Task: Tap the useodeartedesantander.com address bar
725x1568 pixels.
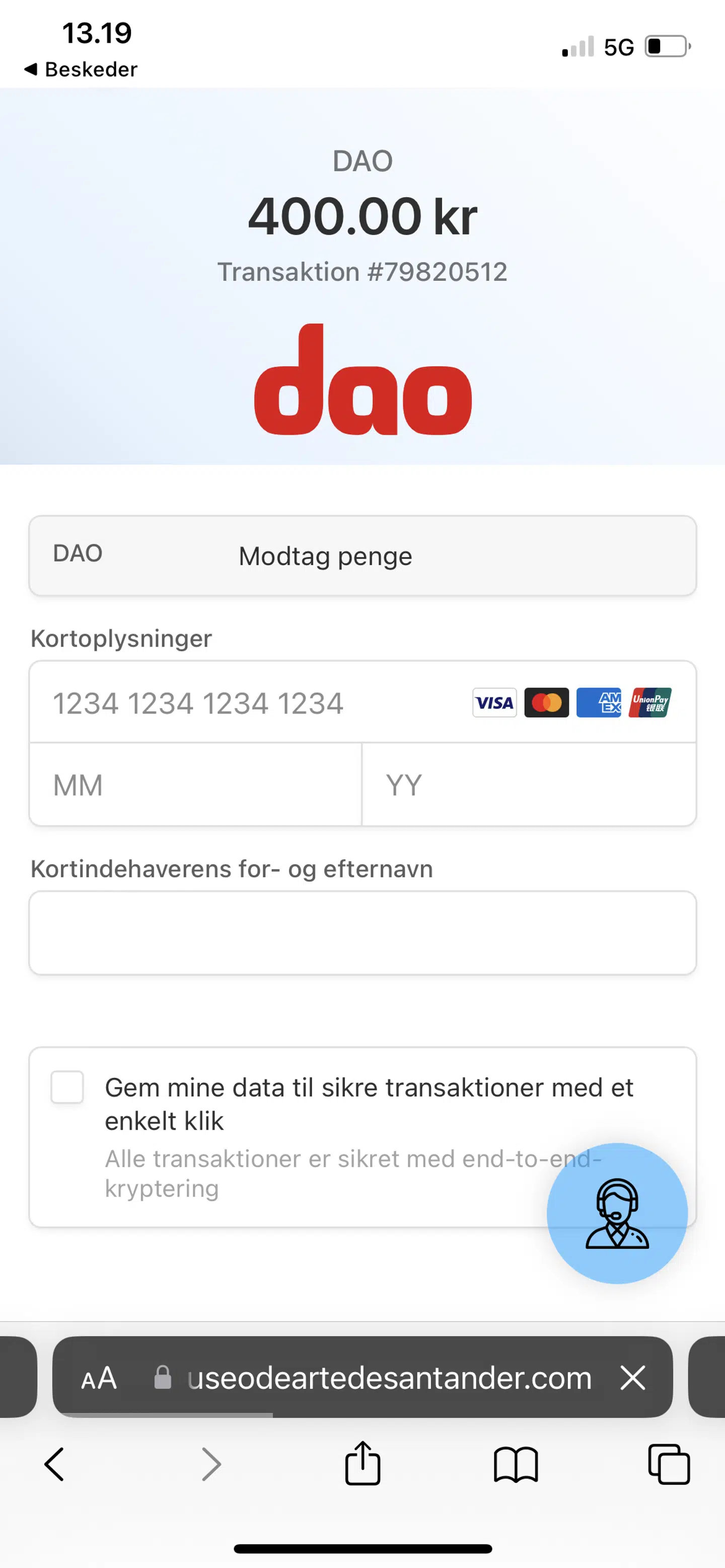Action: 390,1378
